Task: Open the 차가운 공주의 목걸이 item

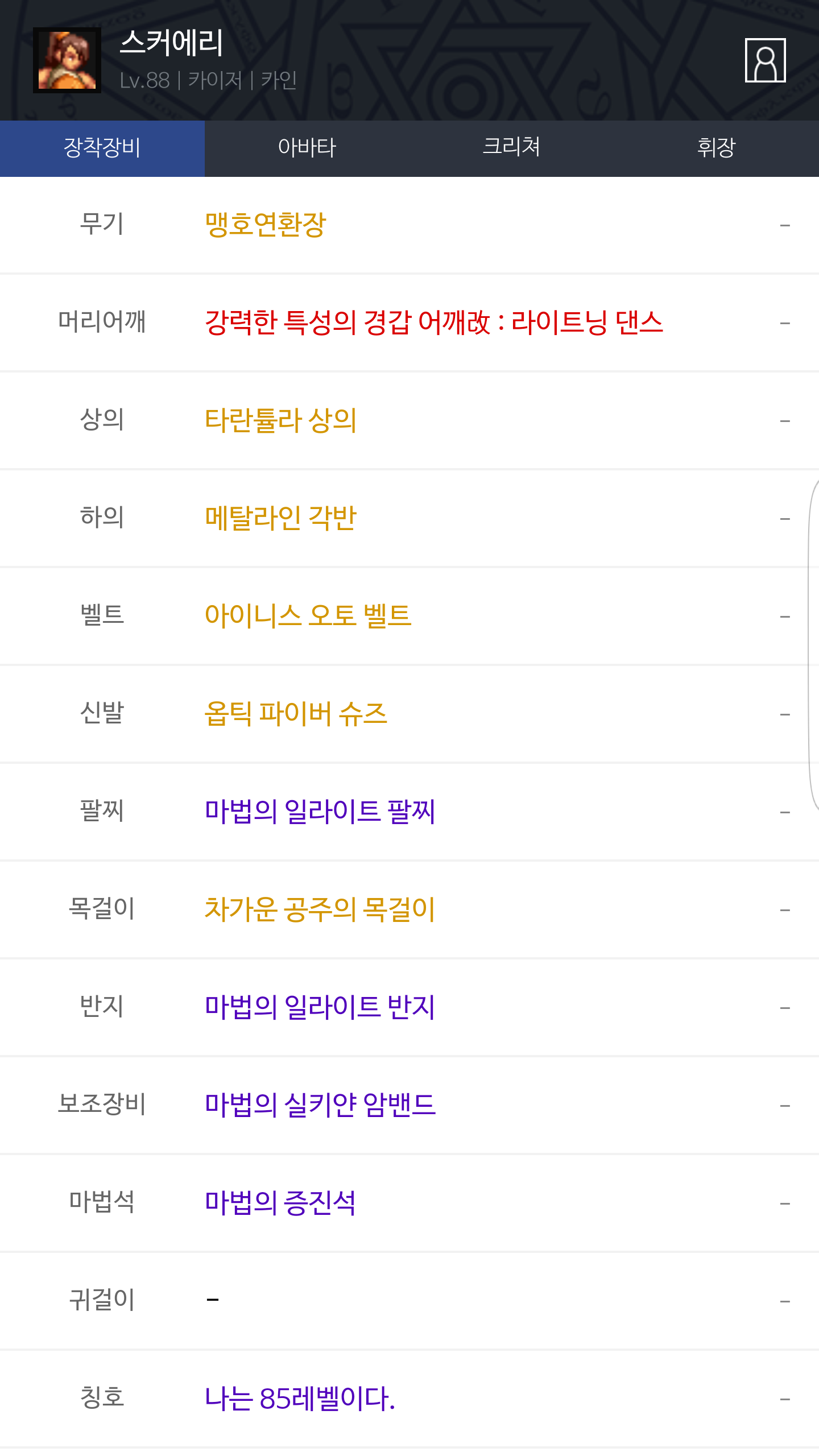Action: (320, 909)
